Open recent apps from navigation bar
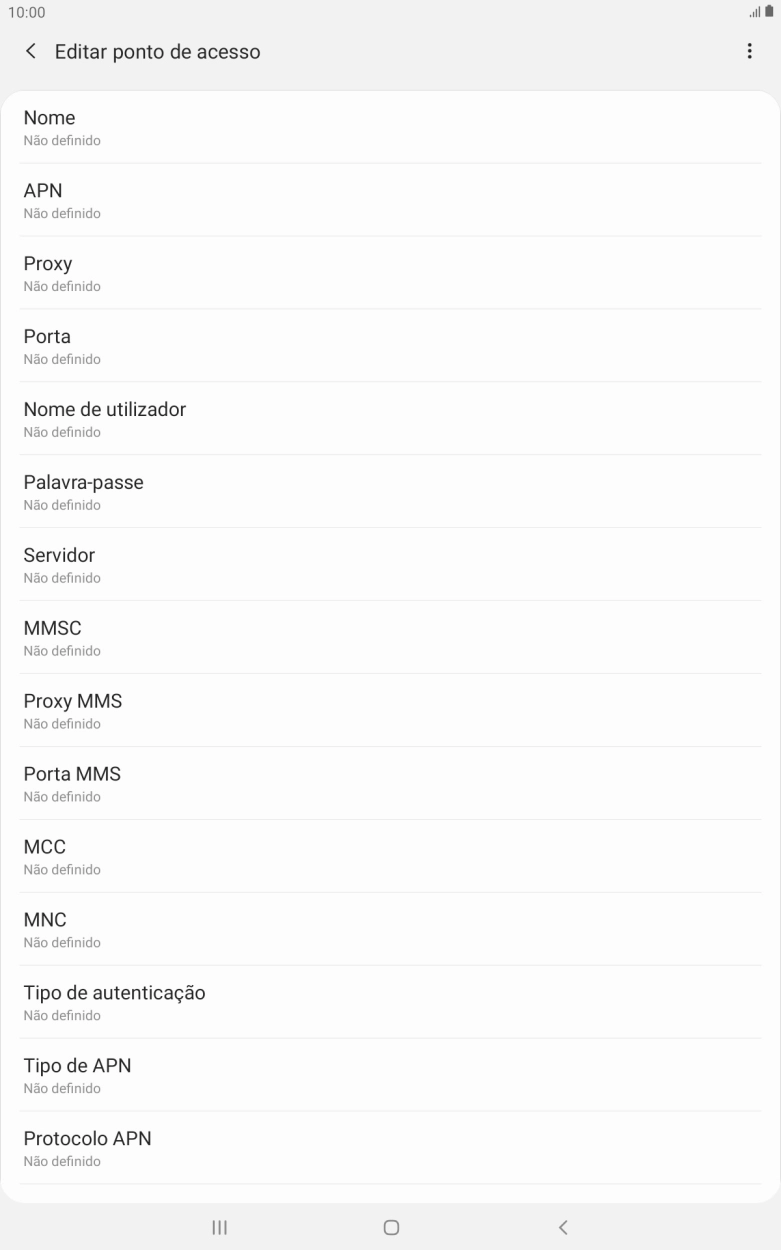Image resolution: width=781 pixels, height=1250 pixels. (x=220, y=1227)
